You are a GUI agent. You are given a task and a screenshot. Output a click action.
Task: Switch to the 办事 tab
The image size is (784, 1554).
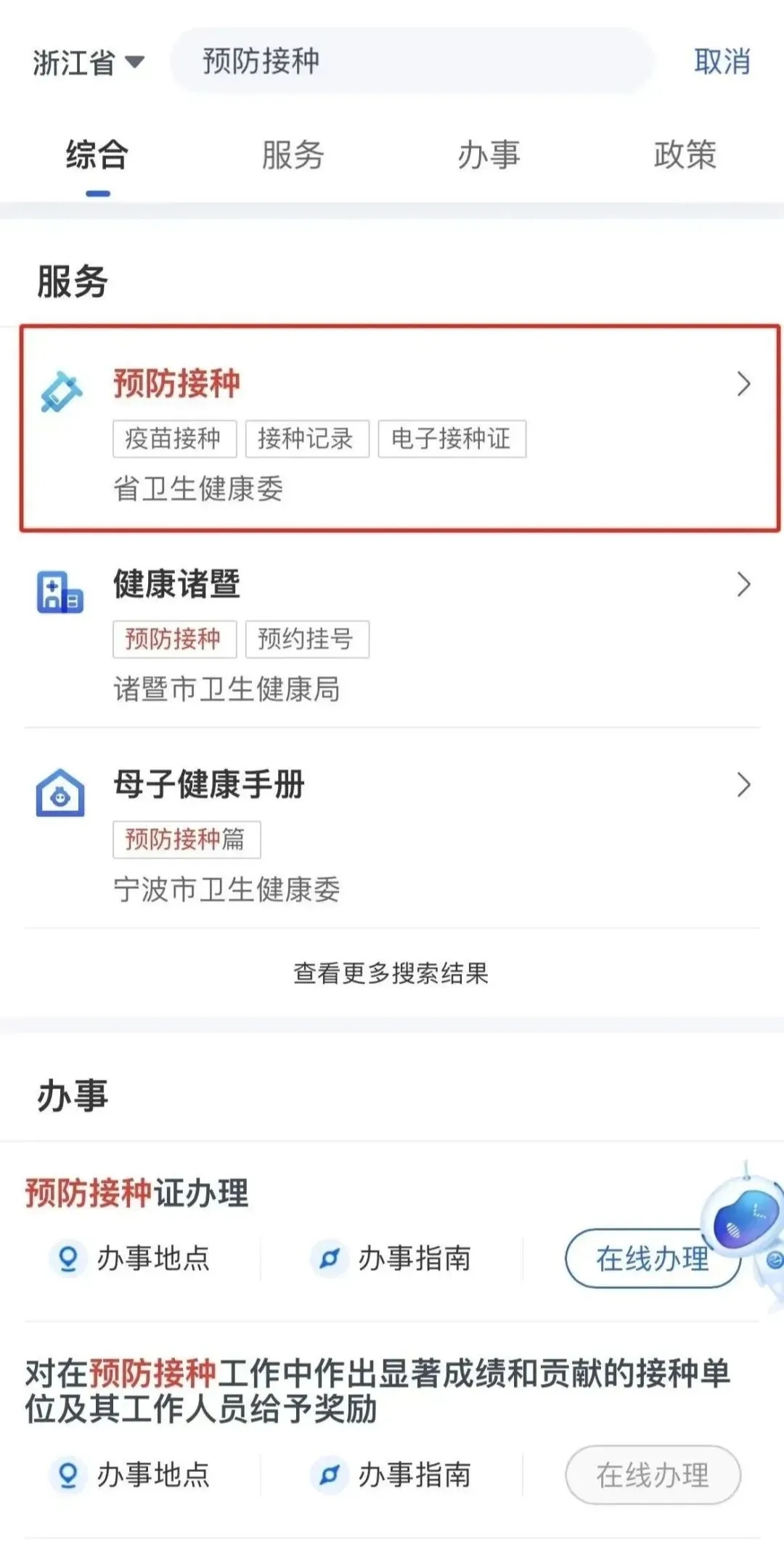point(489,154)
